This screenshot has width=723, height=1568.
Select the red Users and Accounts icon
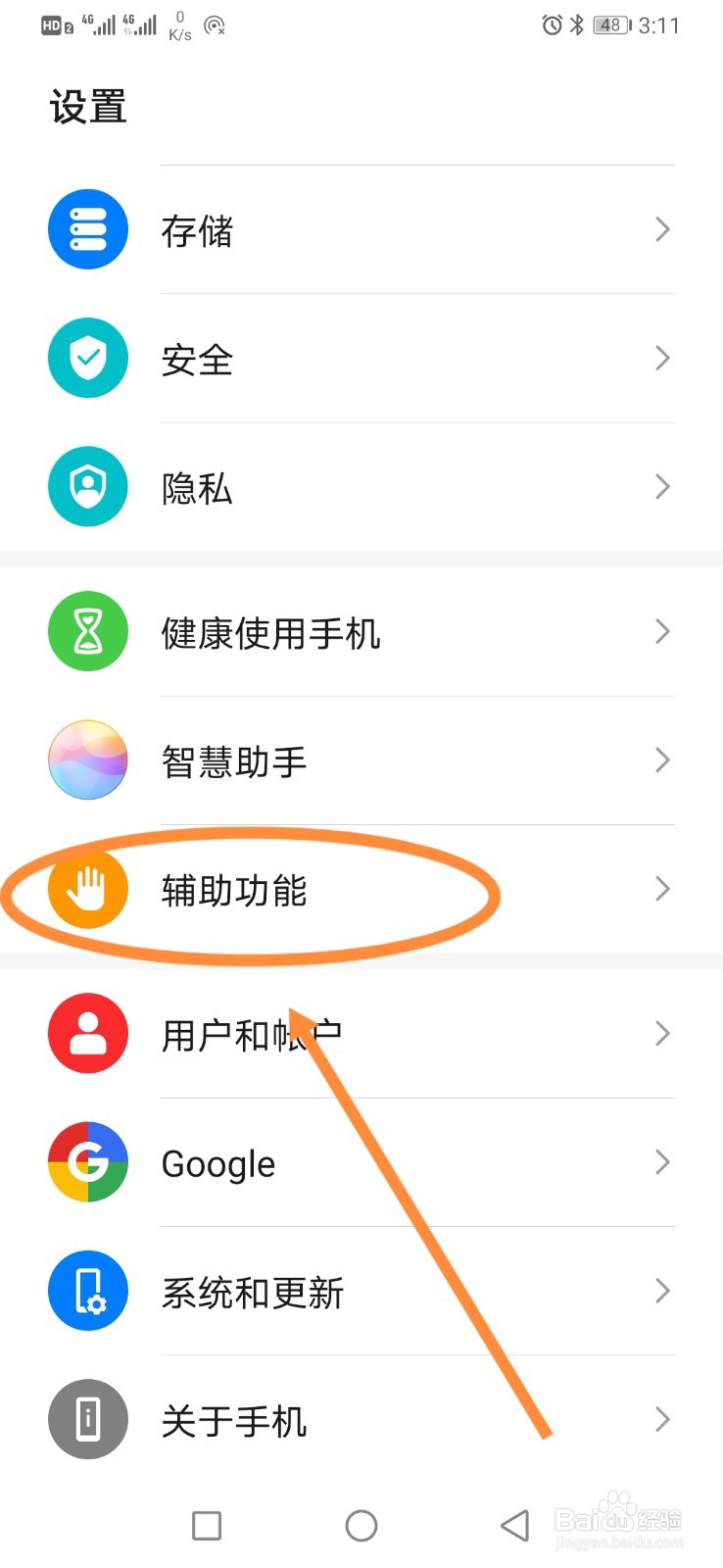tap(87, 1034)
